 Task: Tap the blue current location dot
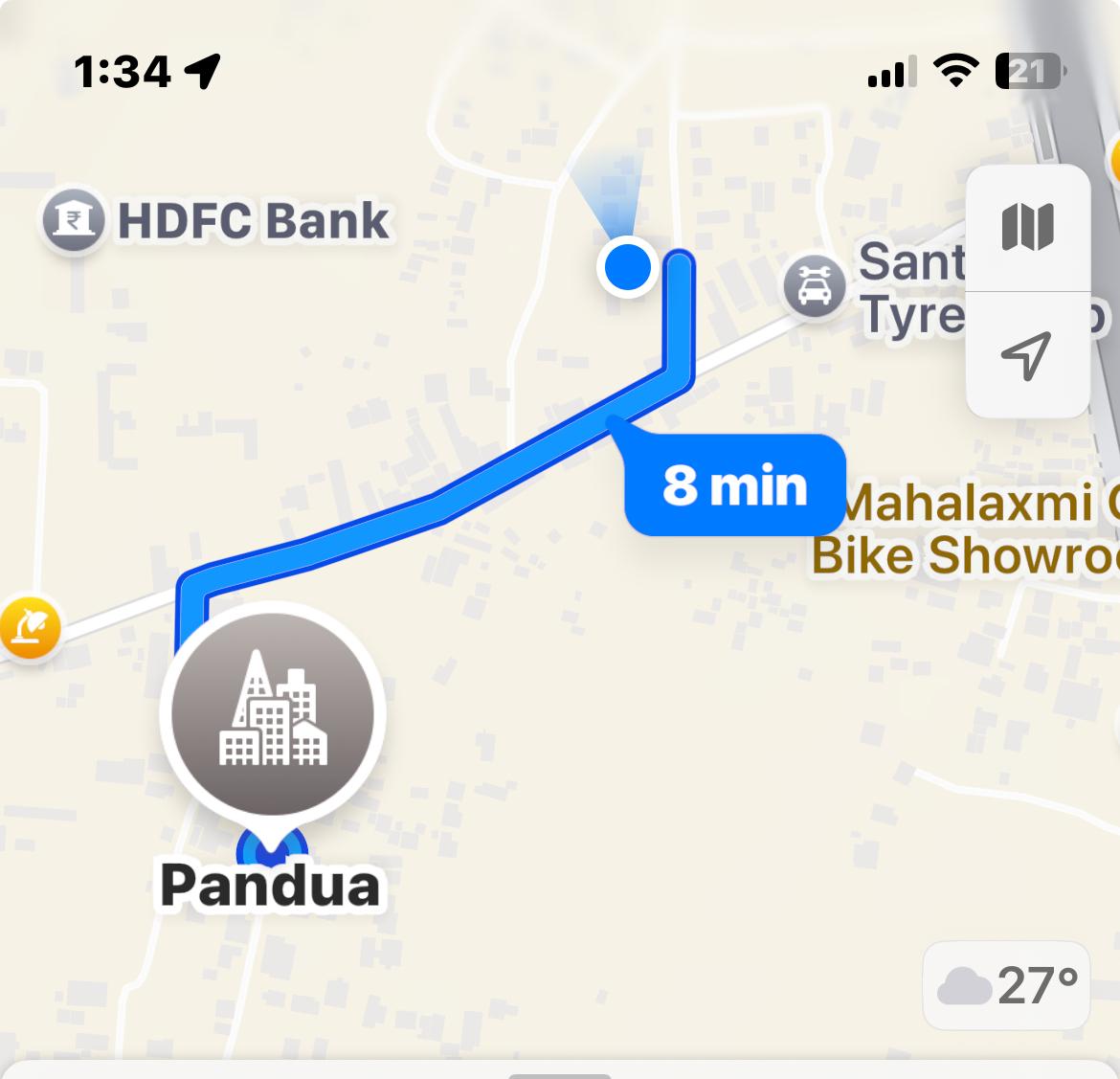627,266
